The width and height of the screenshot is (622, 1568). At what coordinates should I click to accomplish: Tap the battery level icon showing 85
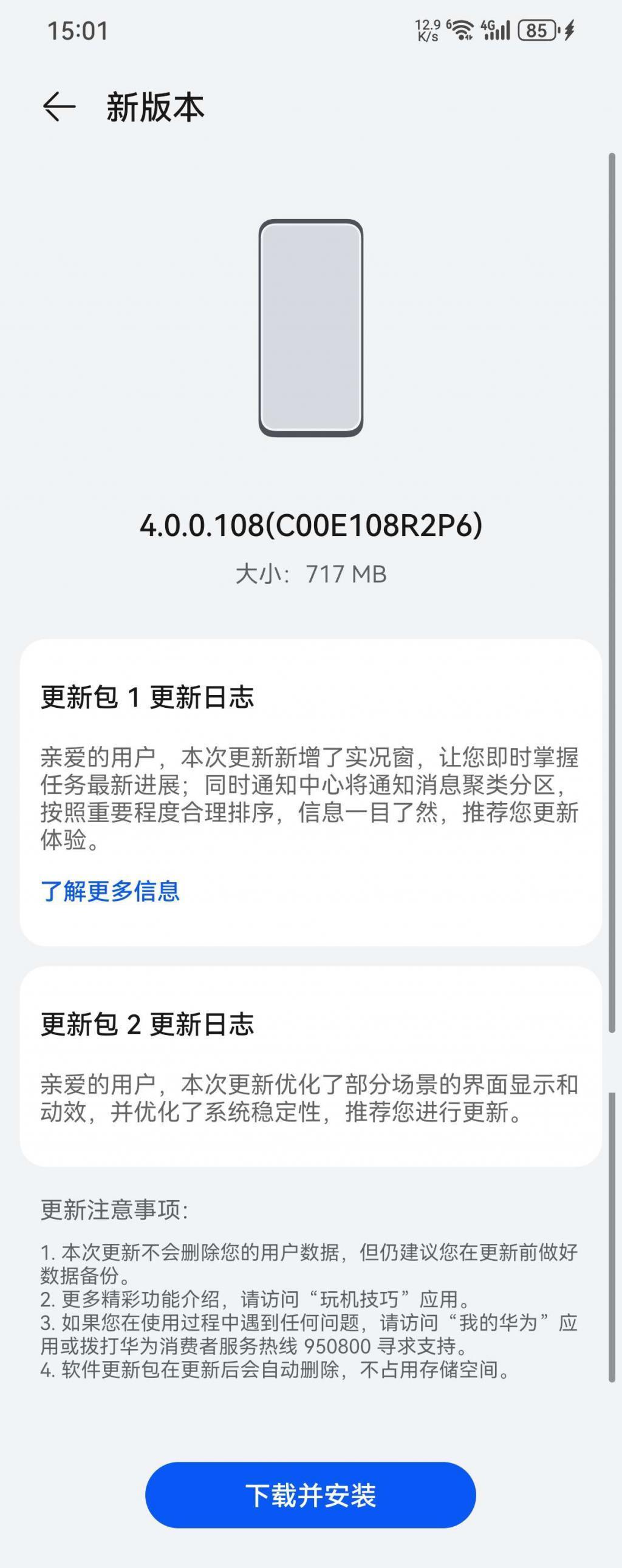click(539, 29)
